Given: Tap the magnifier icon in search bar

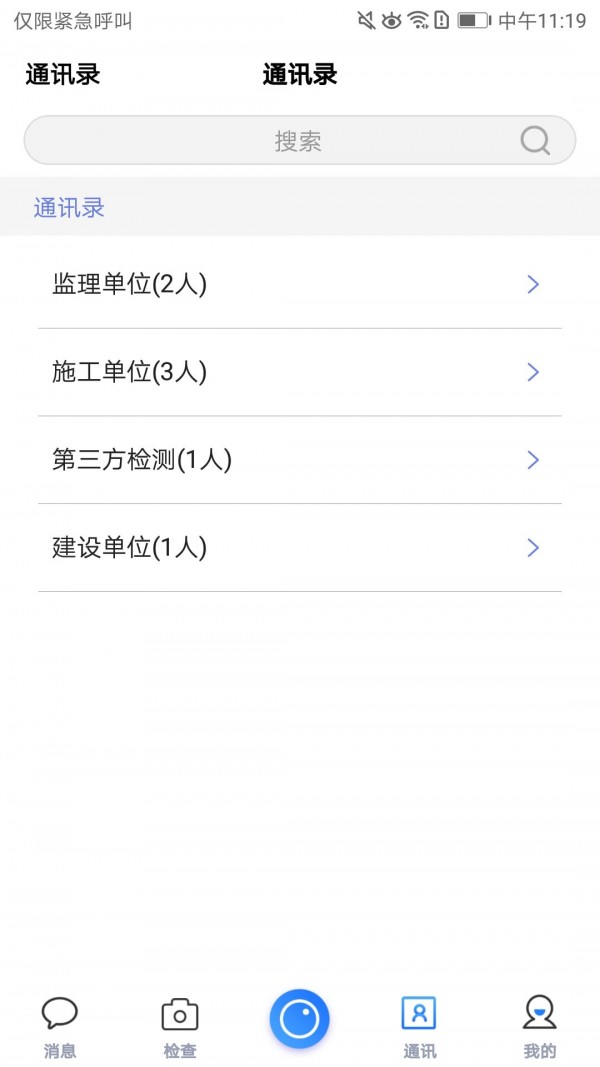Looking at the screenshot, I should pyautogui.click(x=535, y=141).
